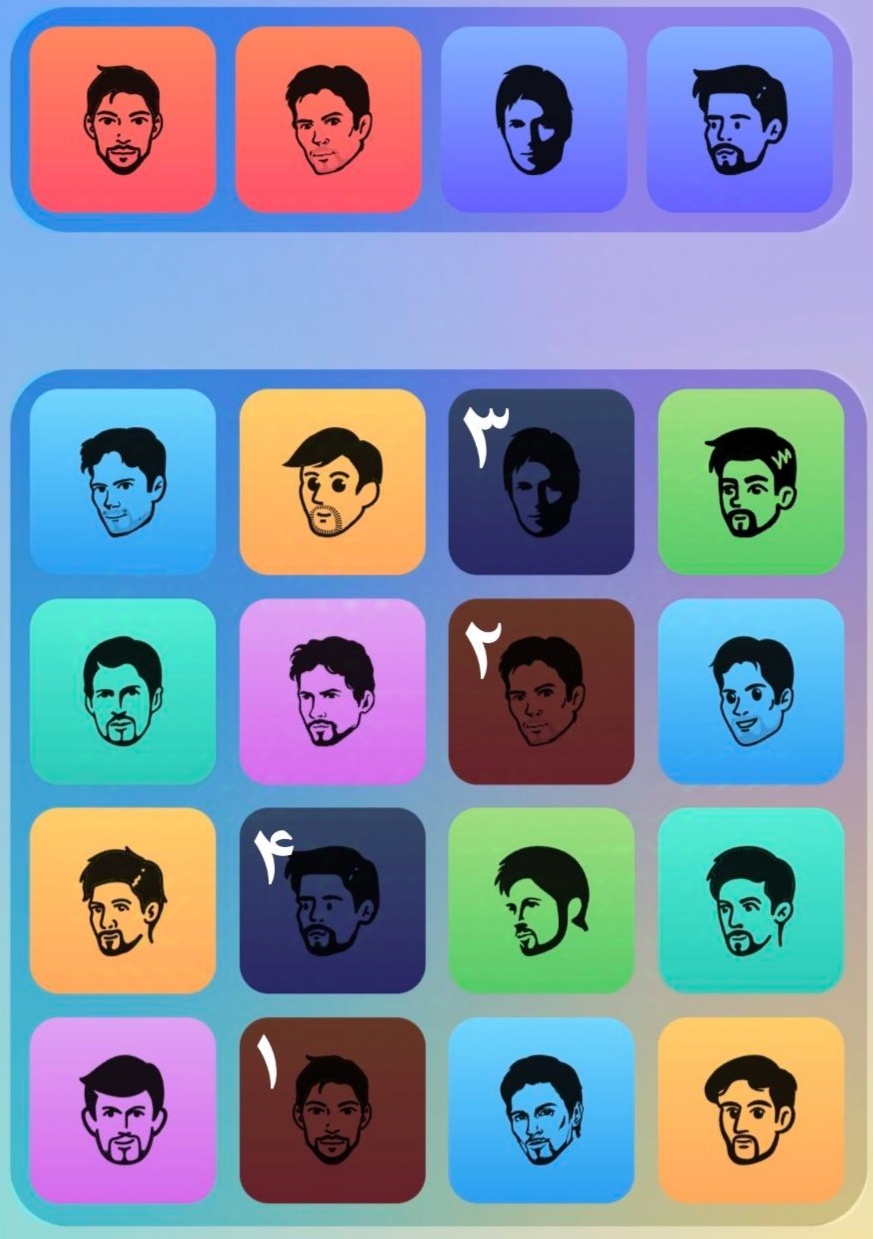Select the pink tile with curly-haired goateed face
This screenshot has width=873, height=1239.
click(x=332, y=691)
